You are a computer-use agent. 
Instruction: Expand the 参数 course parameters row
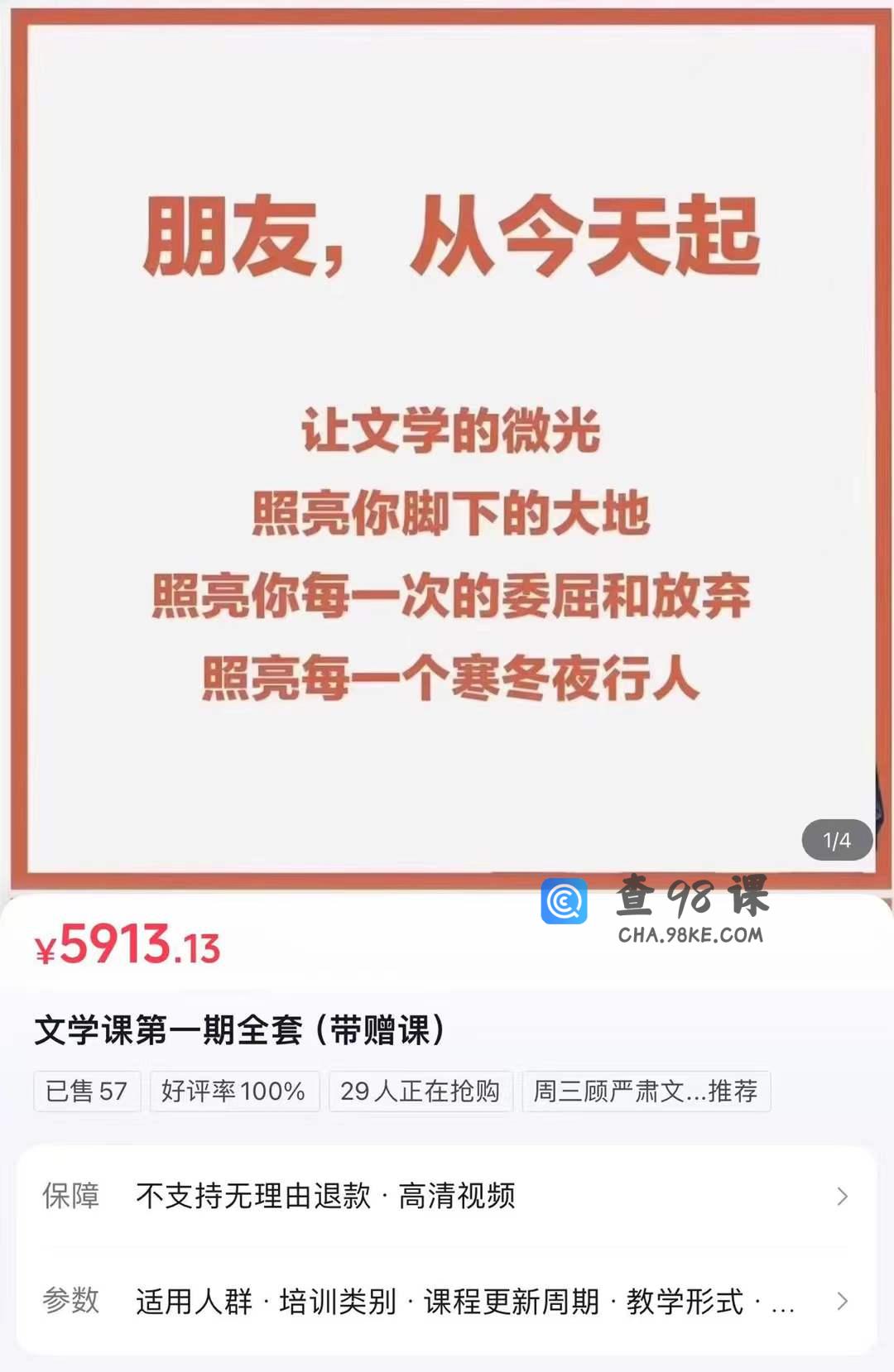click(445, 1302)
